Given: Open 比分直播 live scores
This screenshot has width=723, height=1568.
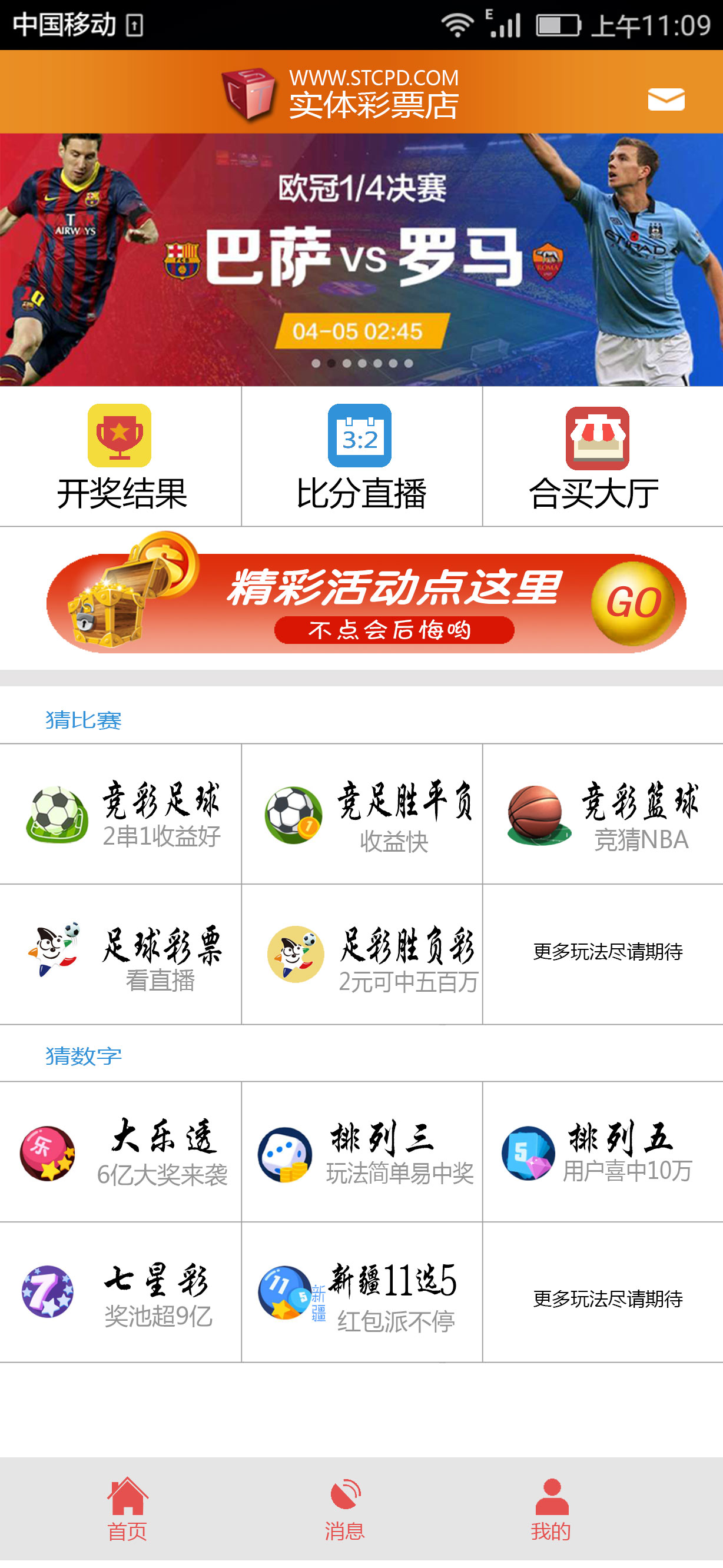Looking at the screenshot, I should pos(362,457).
